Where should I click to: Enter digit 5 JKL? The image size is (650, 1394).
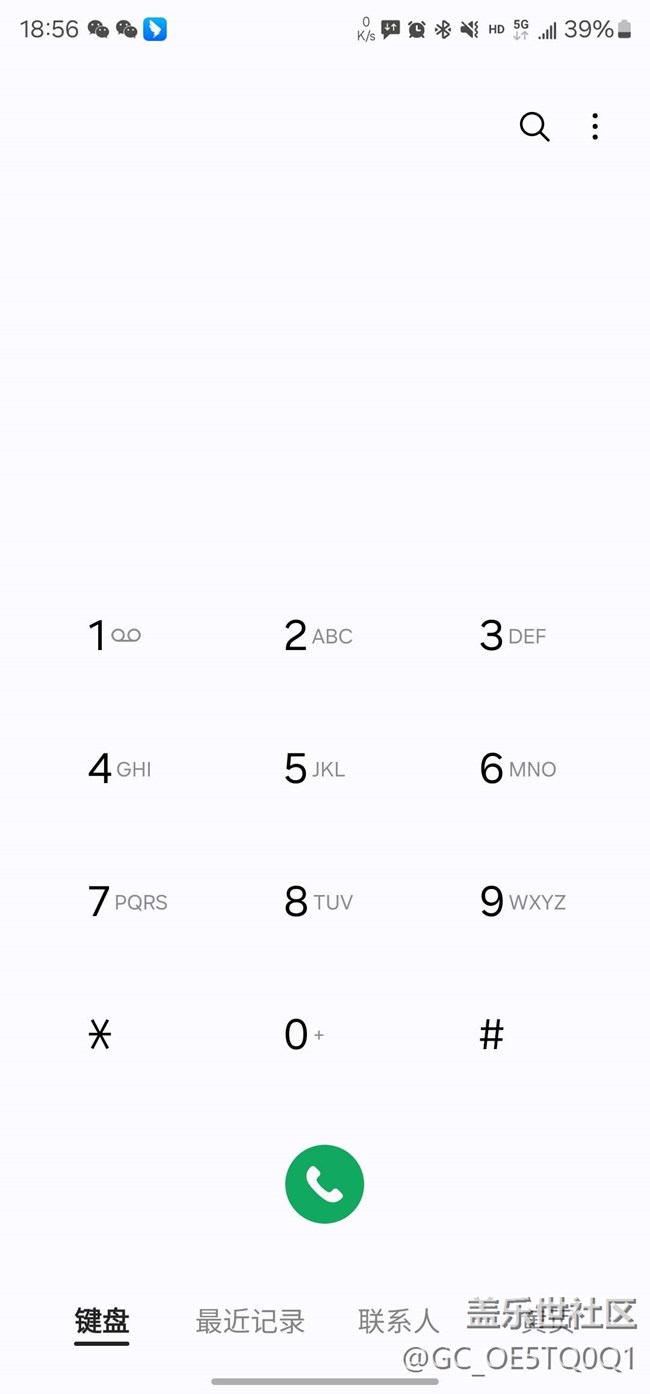315,769
